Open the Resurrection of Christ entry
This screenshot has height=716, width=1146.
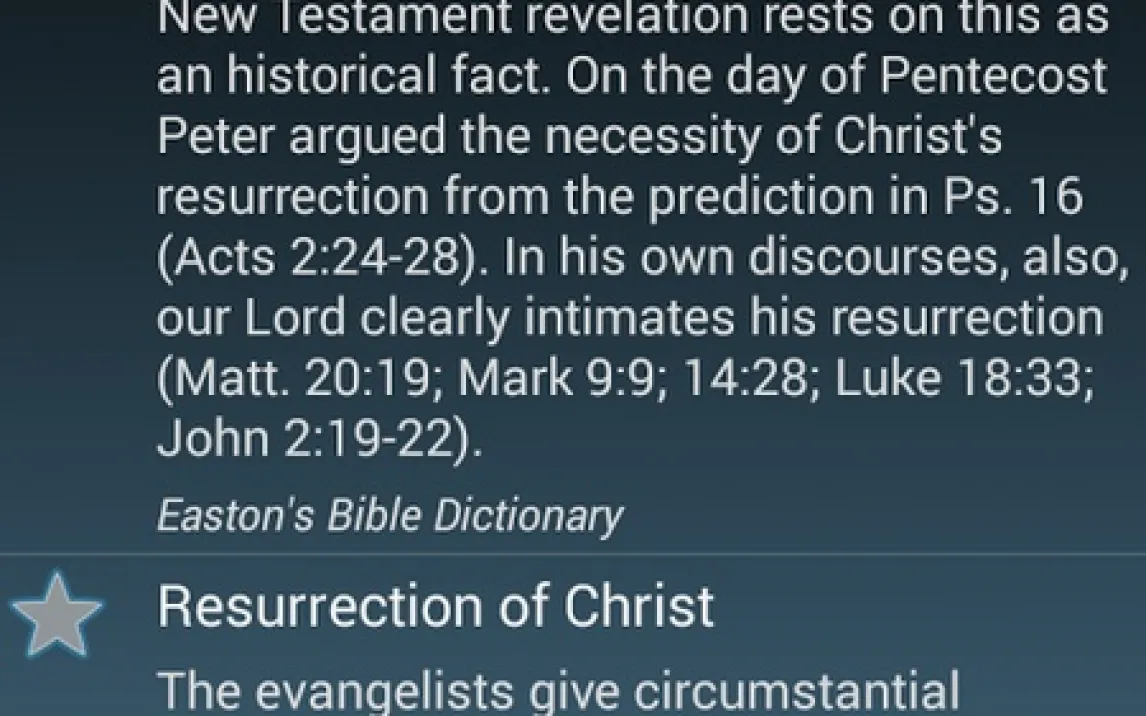[x=436, y=606]
